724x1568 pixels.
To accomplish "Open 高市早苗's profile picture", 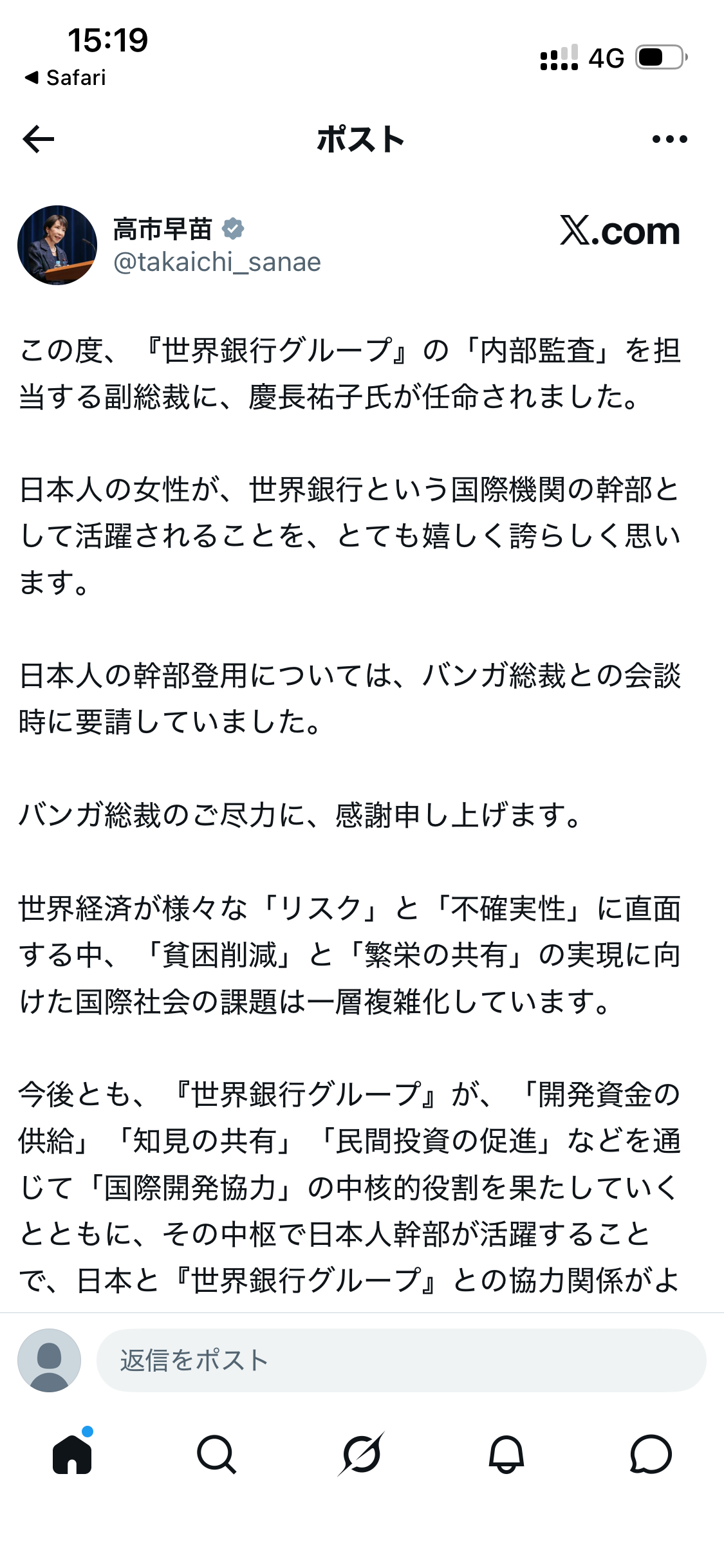I will click(x=57, y=245).
